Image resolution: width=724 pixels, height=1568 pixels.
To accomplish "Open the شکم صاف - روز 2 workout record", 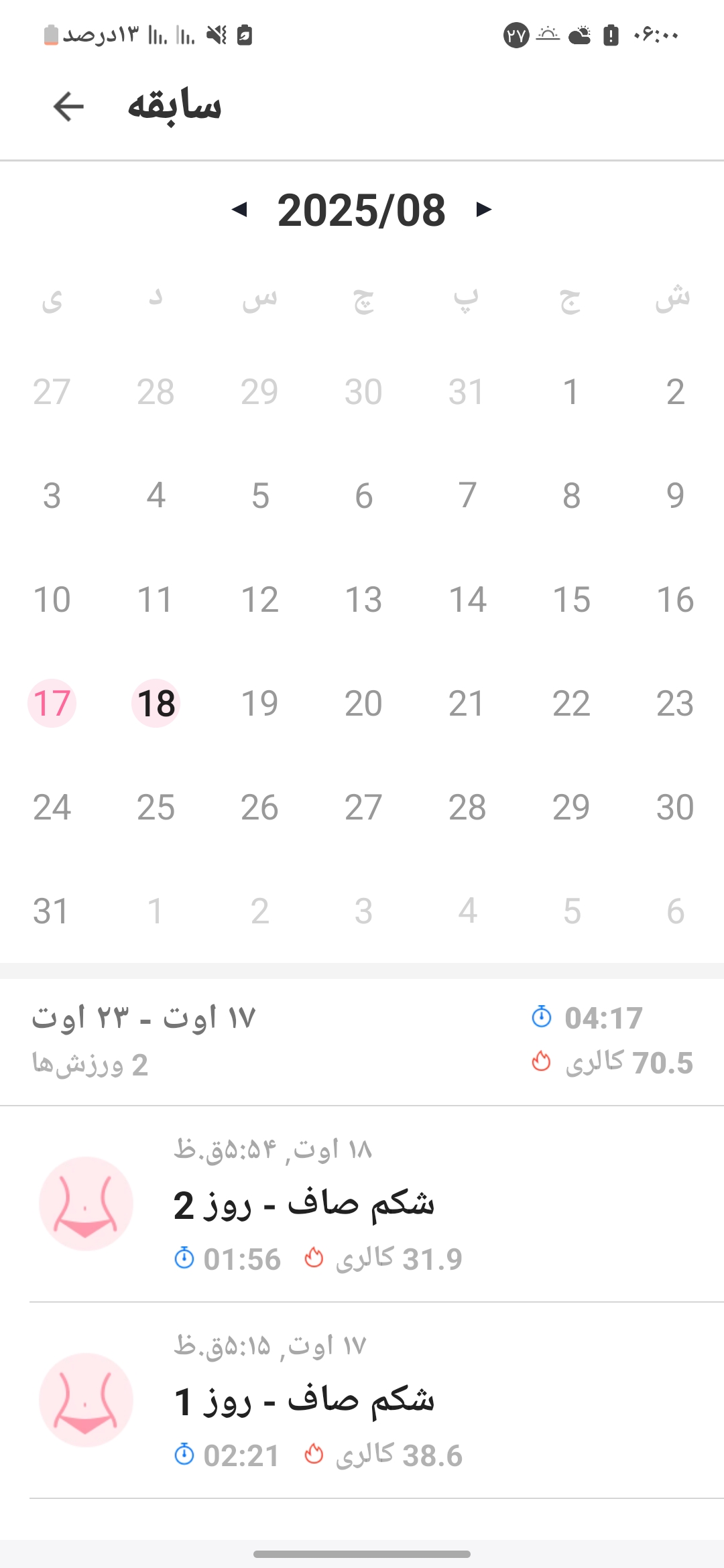I will click(x=362, y=1204).
